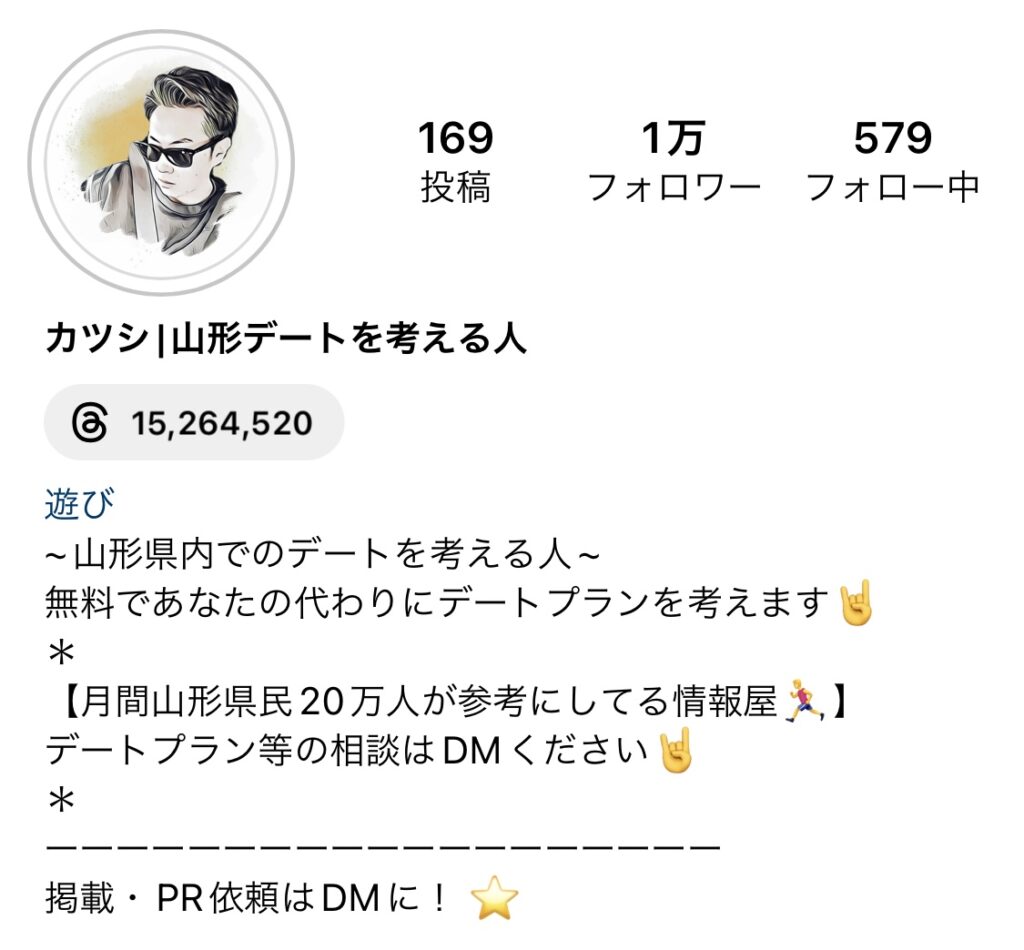Viewport: 1024px width, 950px height.
Task: Show the 579 フォロー中 list
Action: tap(892, 161)
